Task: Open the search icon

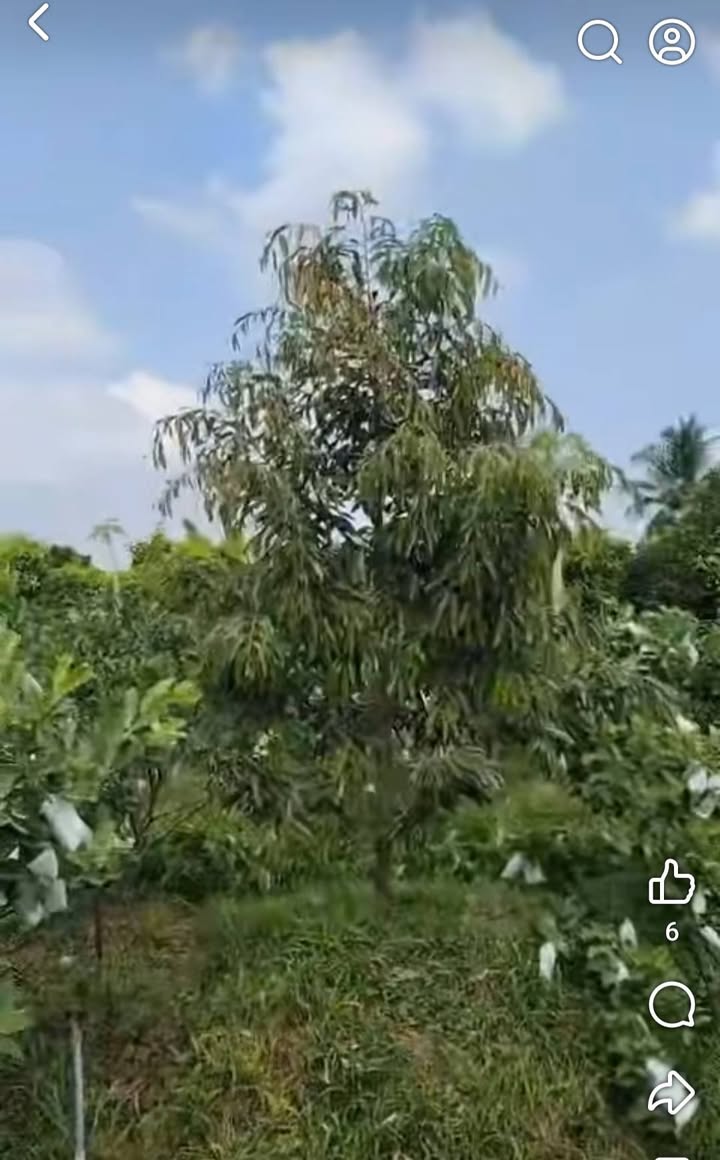Action: (x=598, y=42)
